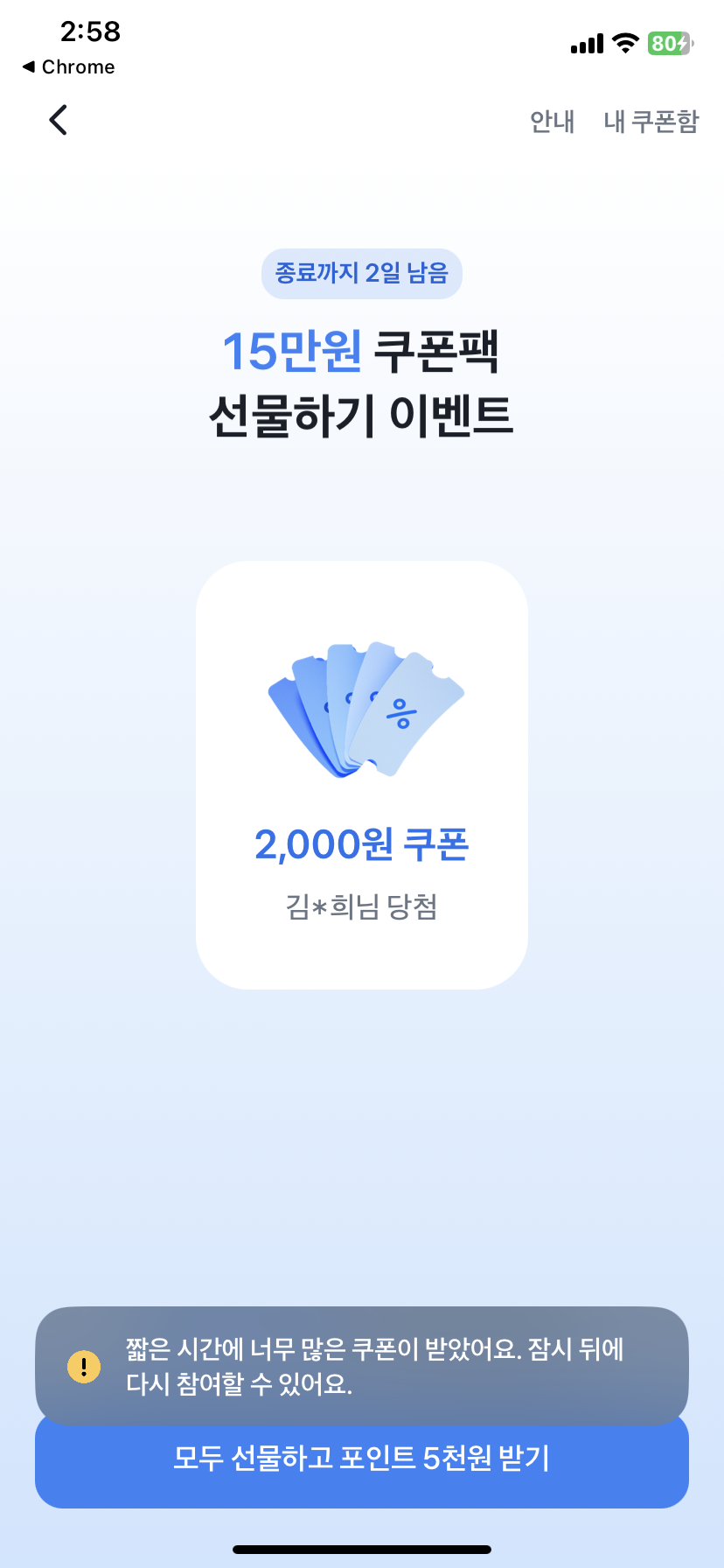
Task: Open 내 쿠폰함 coupon box
Action: tap(651, 121)
